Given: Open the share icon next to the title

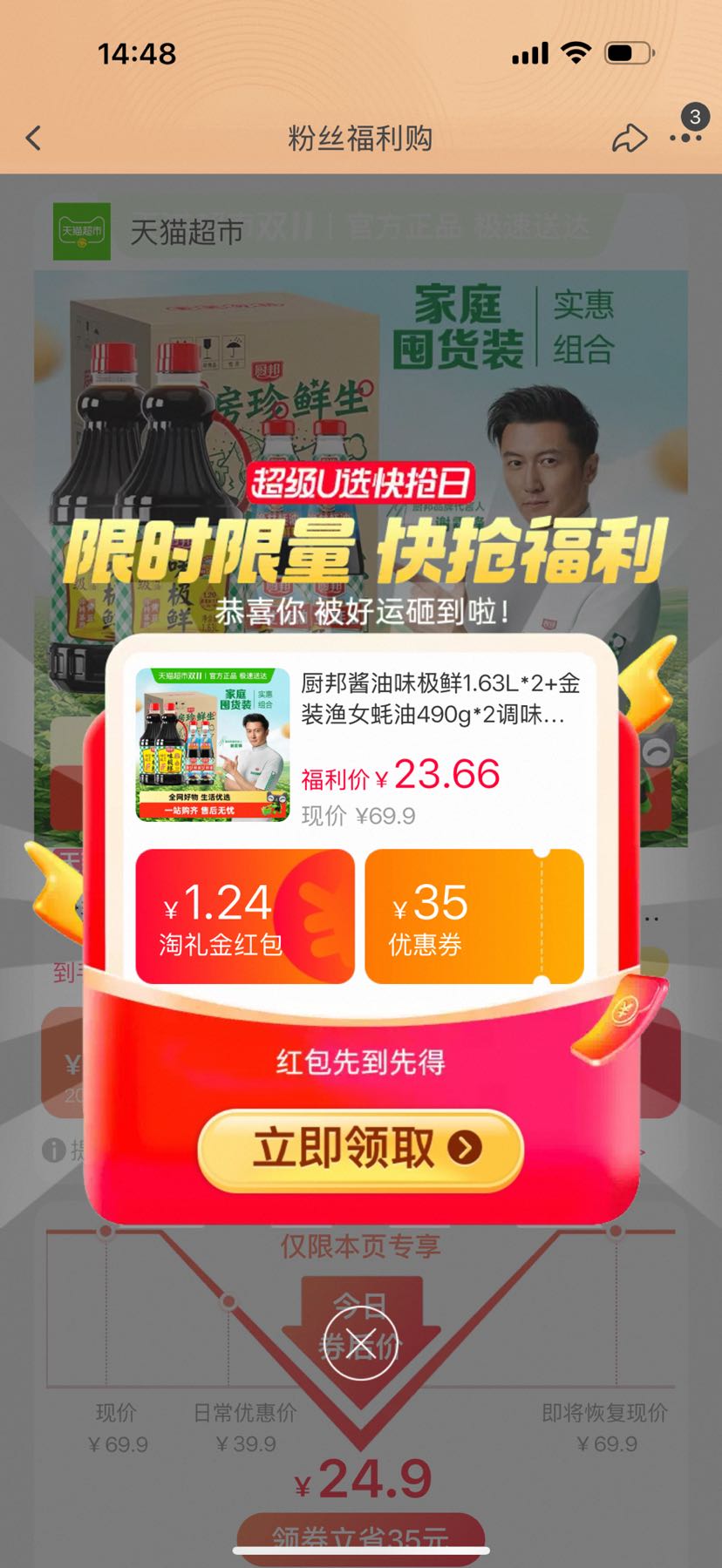Looking at the screenshot, I should [630, 138].
